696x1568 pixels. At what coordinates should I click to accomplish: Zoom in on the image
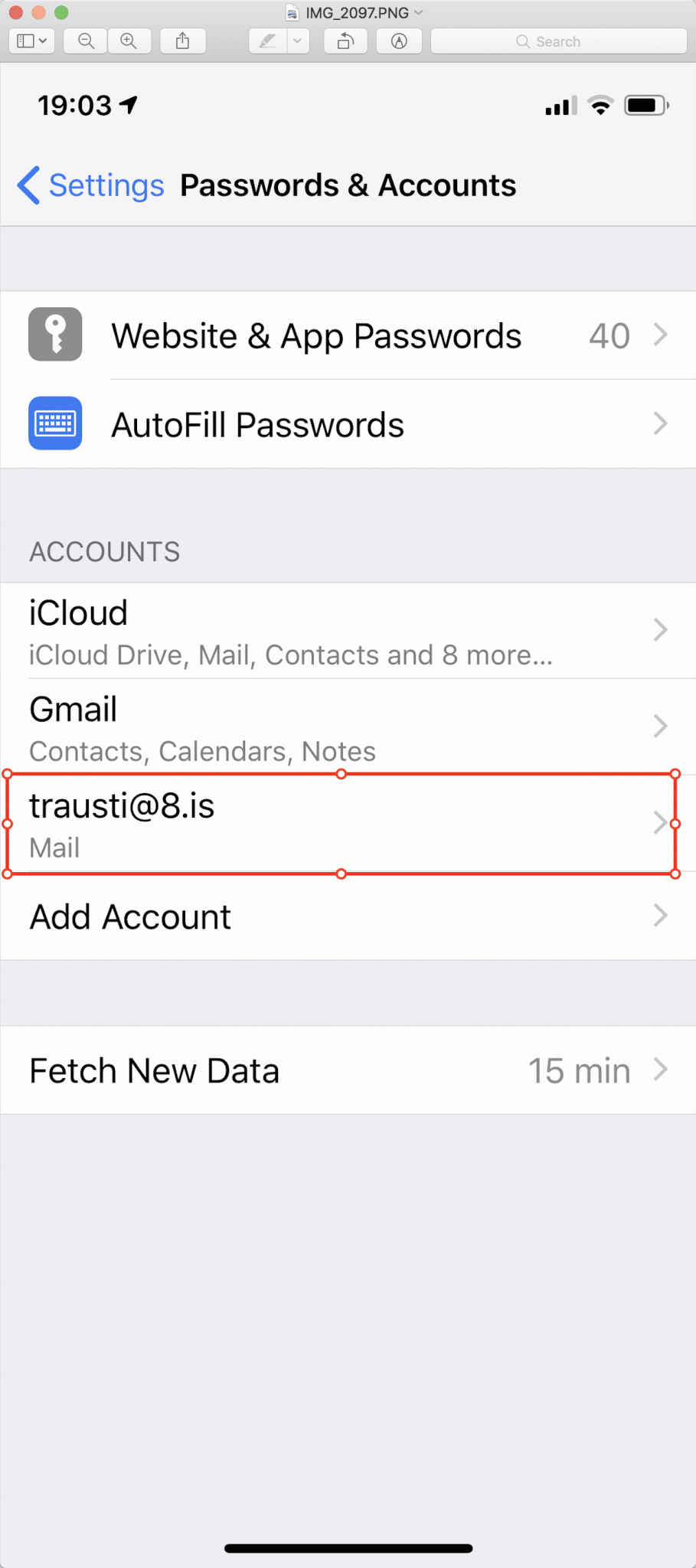click(129, 41)
